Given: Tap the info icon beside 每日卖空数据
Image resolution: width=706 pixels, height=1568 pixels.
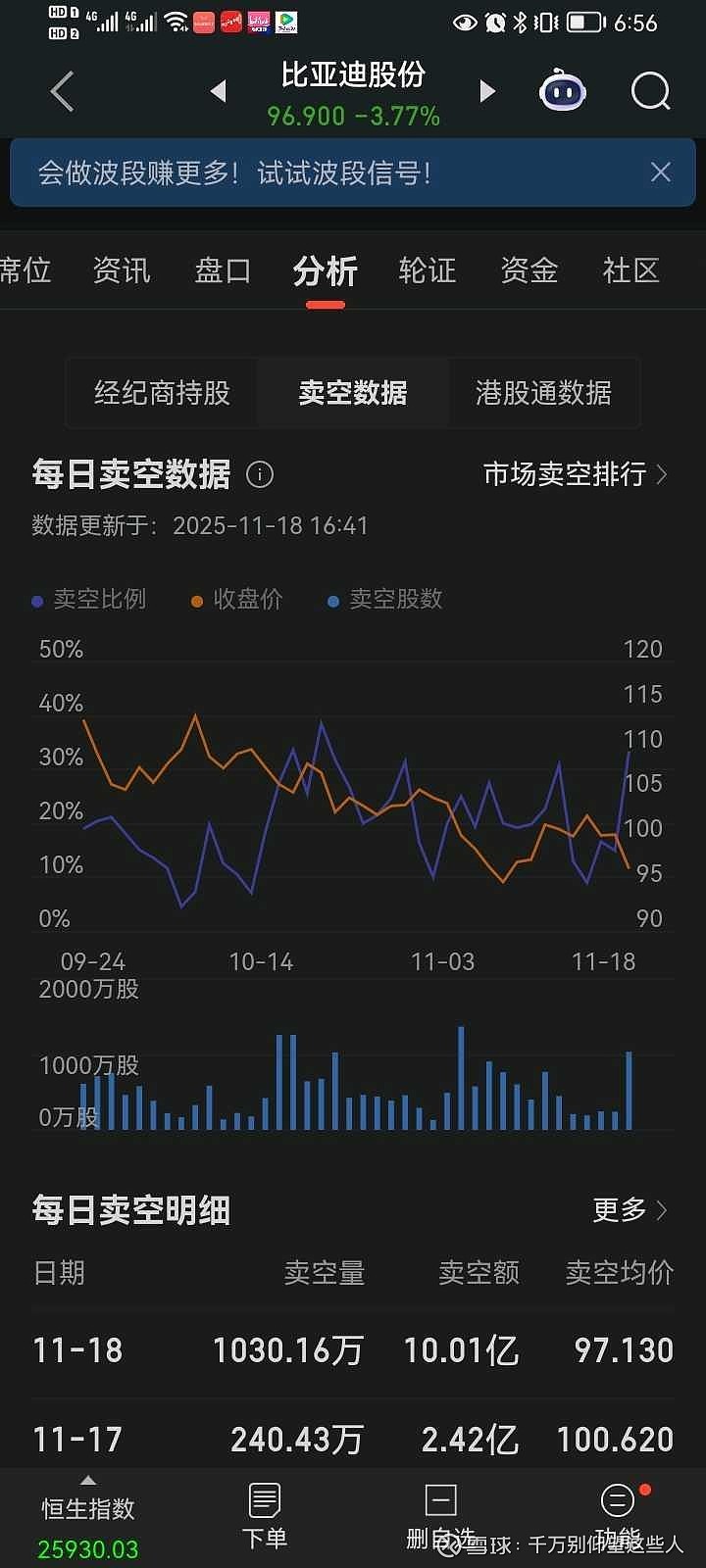Looking at the screenshot, I should point(259,475).
